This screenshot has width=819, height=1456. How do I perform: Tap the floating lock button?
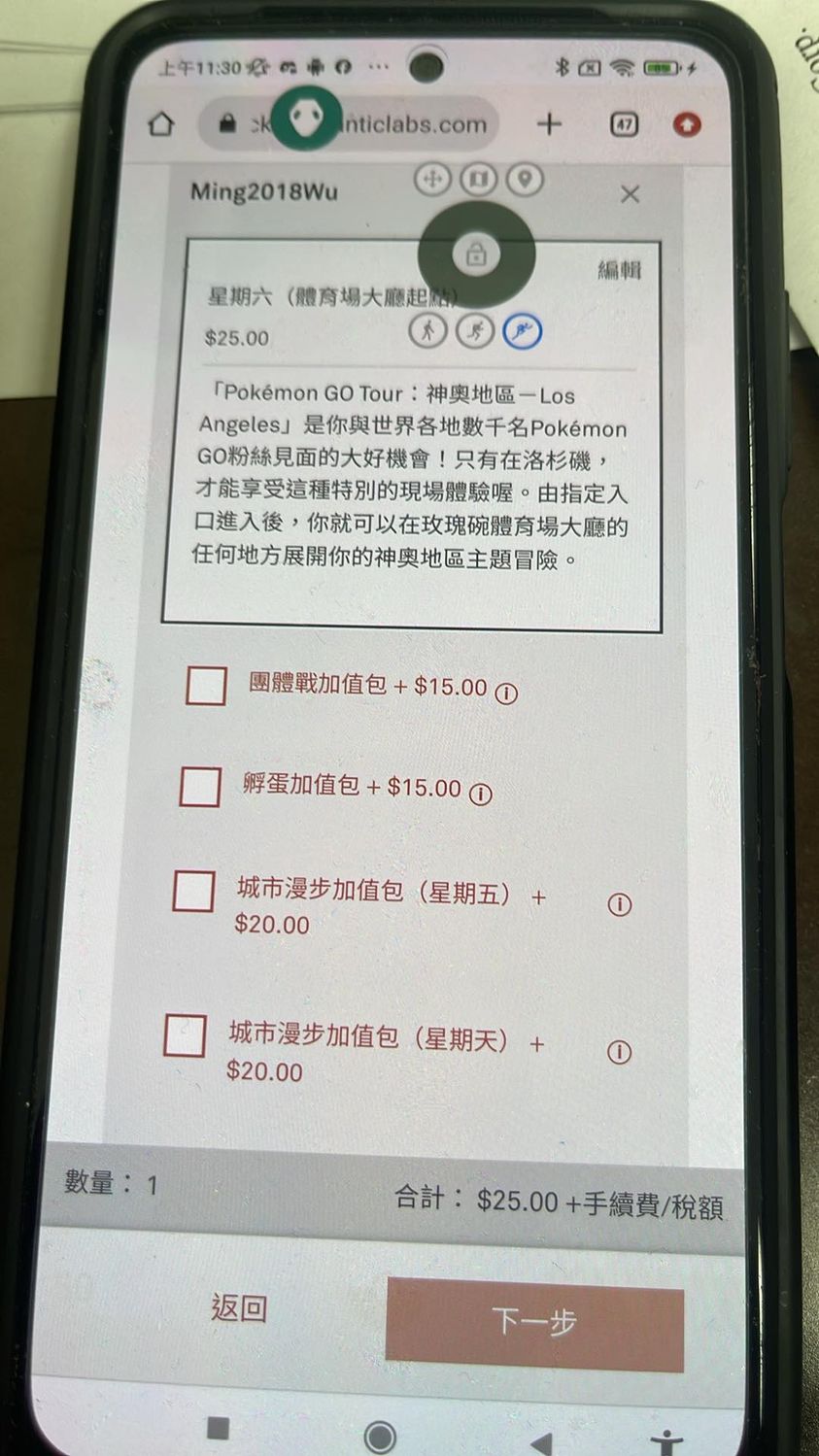pos(475,254)
